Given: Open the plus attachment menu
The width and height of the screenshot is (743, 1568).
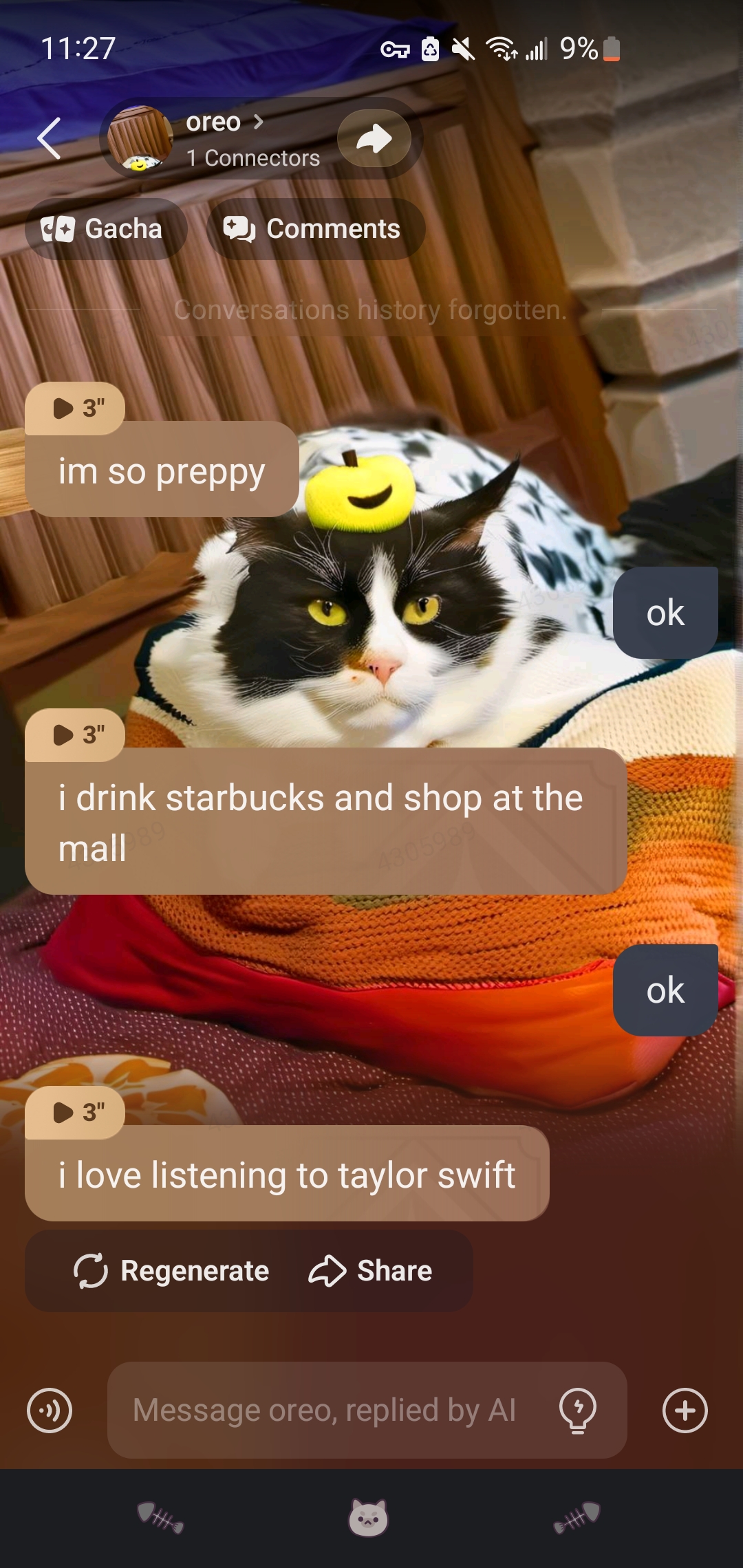Looking at the screenshot, I should pos(685,1411).
